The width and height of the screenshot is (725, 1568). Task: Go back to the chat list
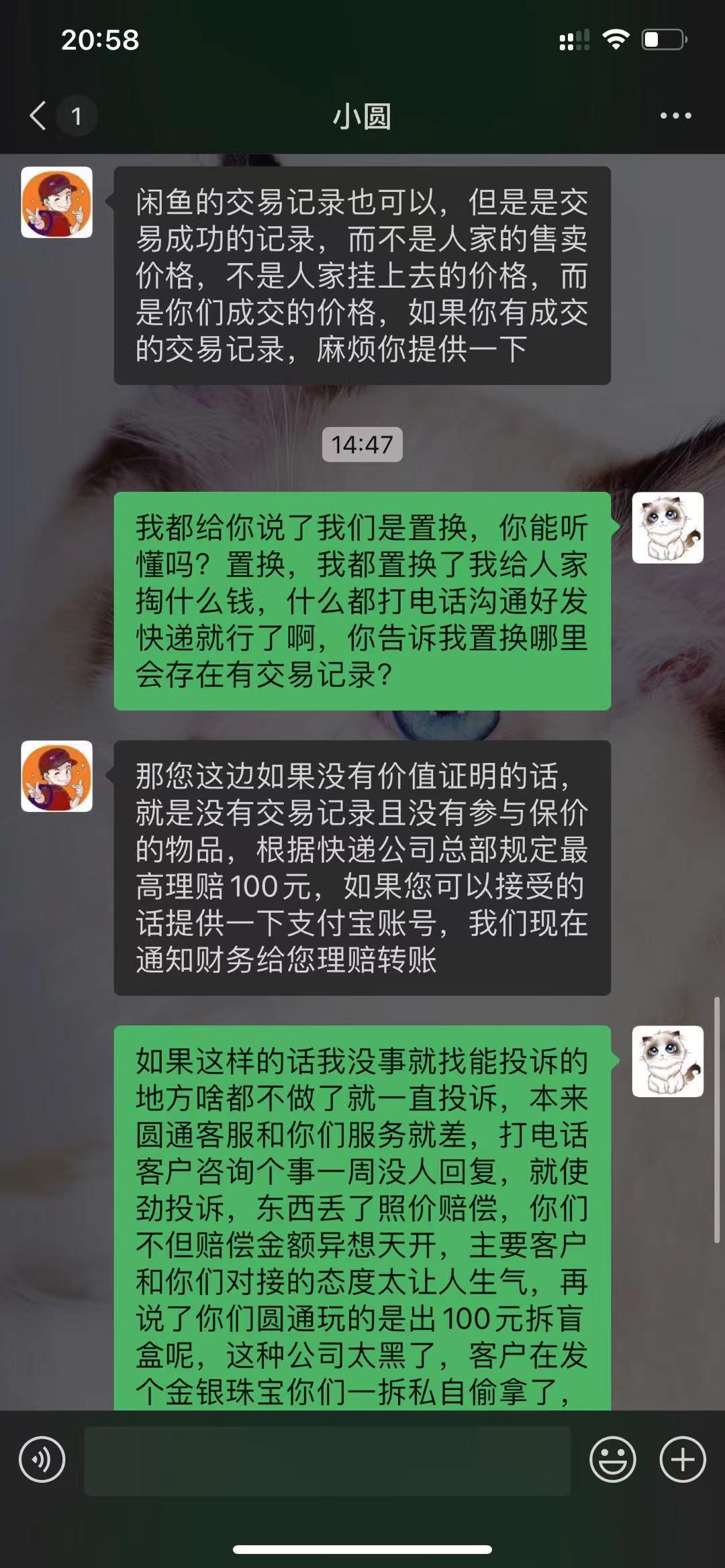(39, 116)
